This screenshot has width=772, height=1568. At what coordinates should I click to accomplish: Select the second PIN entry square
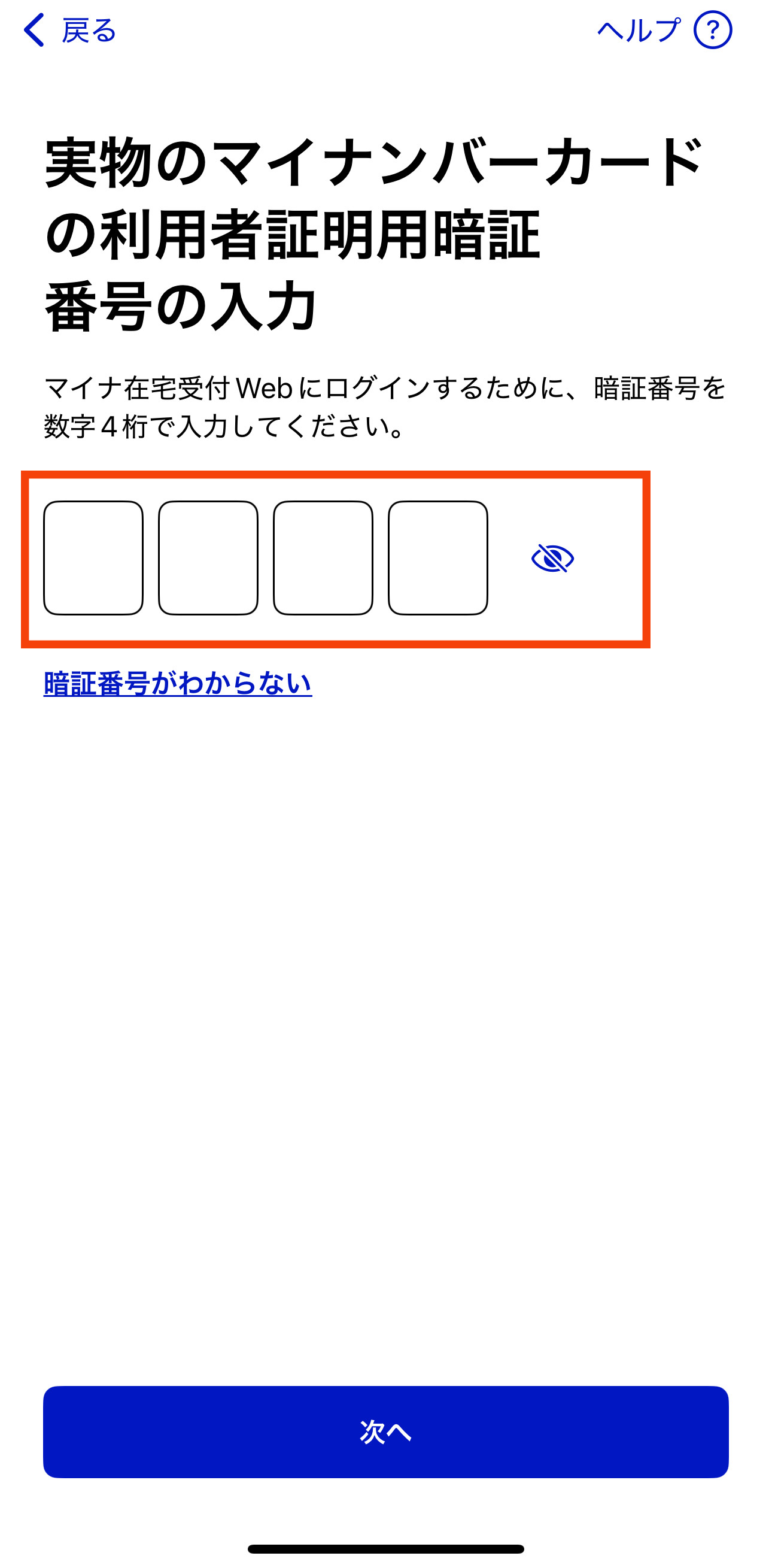coord(208,557)
